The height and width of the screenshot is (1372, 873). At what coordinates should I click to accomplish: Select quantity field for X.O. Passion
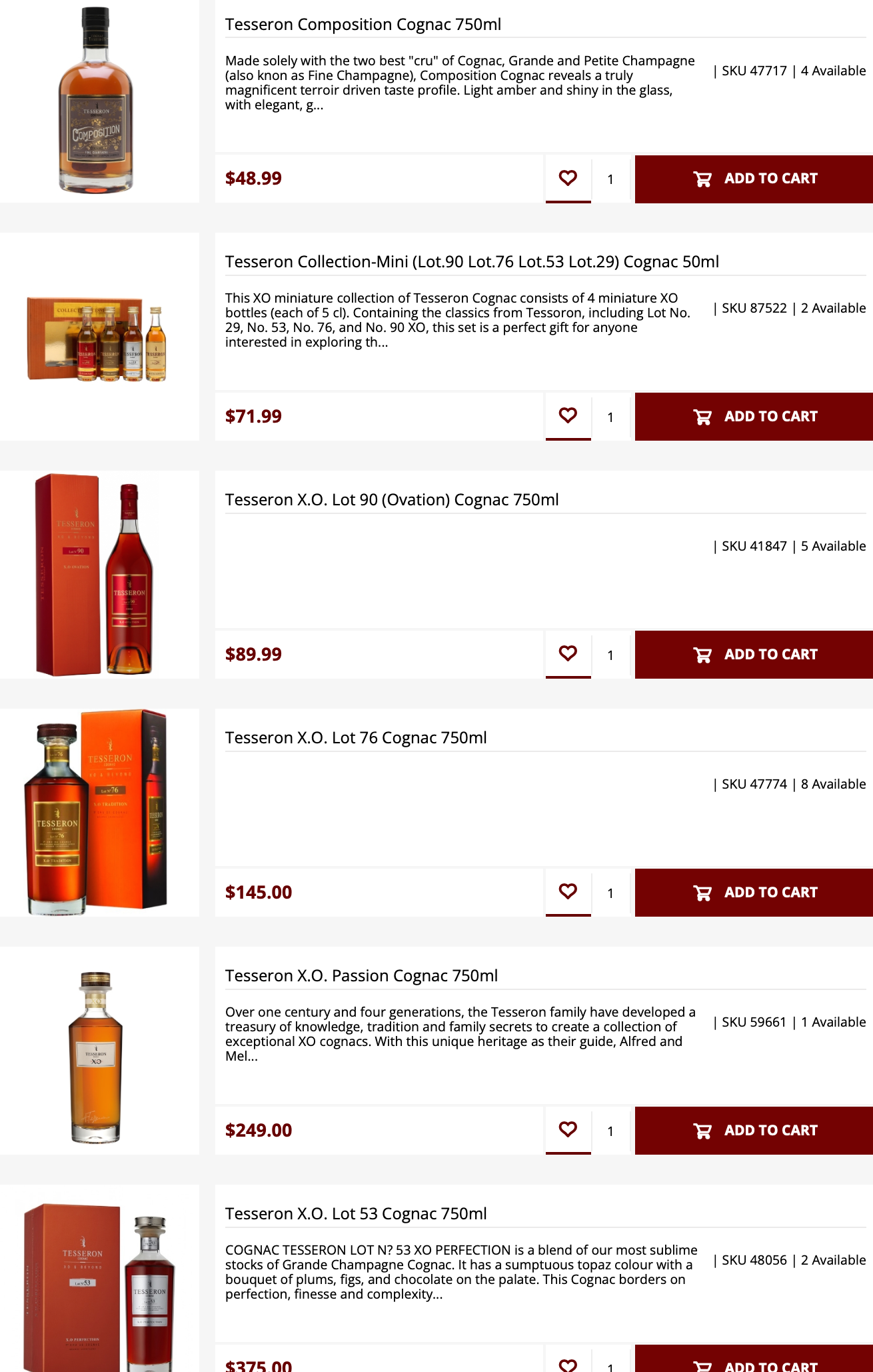pos(610,1131)
